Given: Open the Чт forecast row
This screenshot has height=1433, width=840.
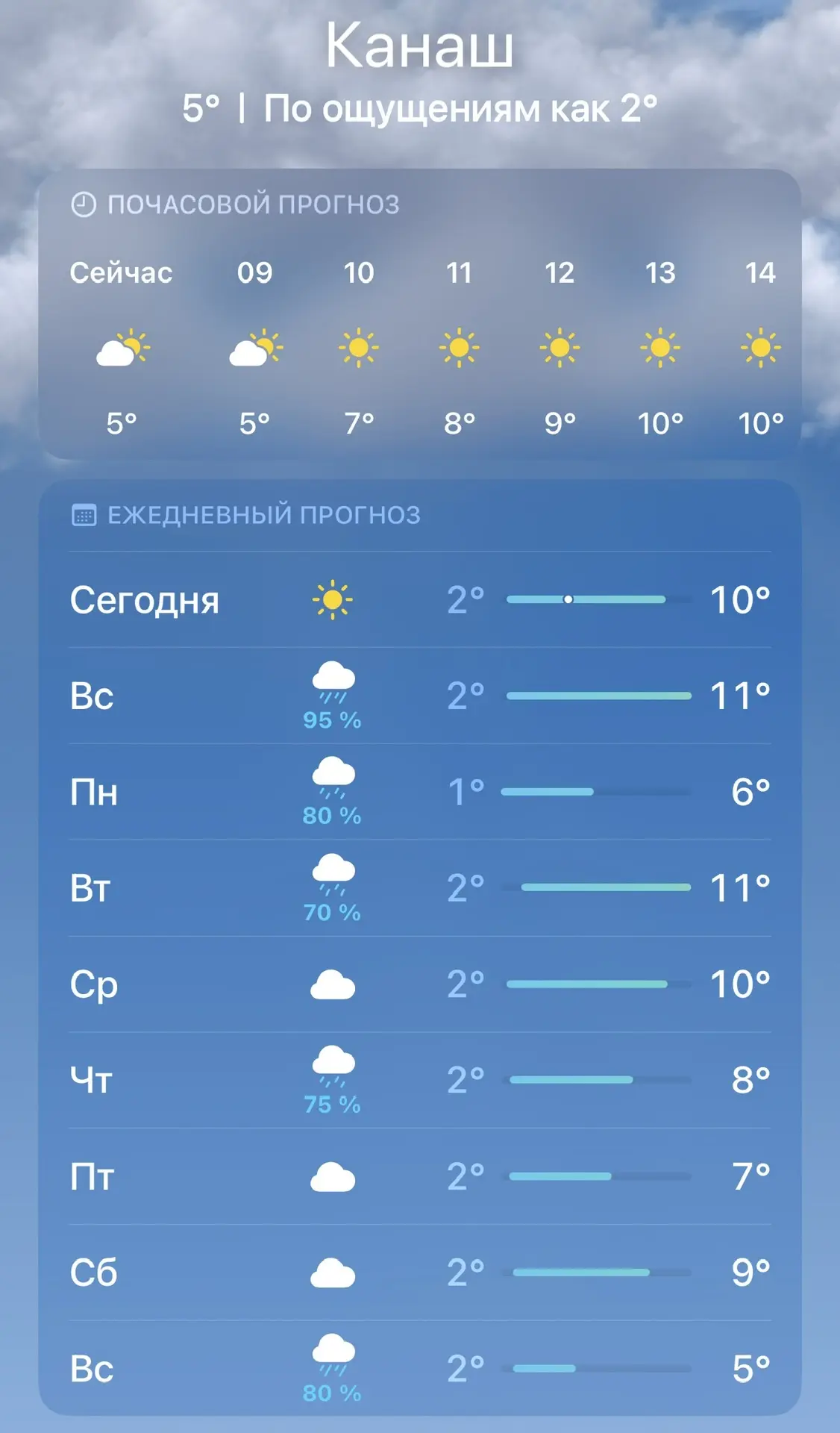Looking at the screenshot, I should pos(419,1080).
